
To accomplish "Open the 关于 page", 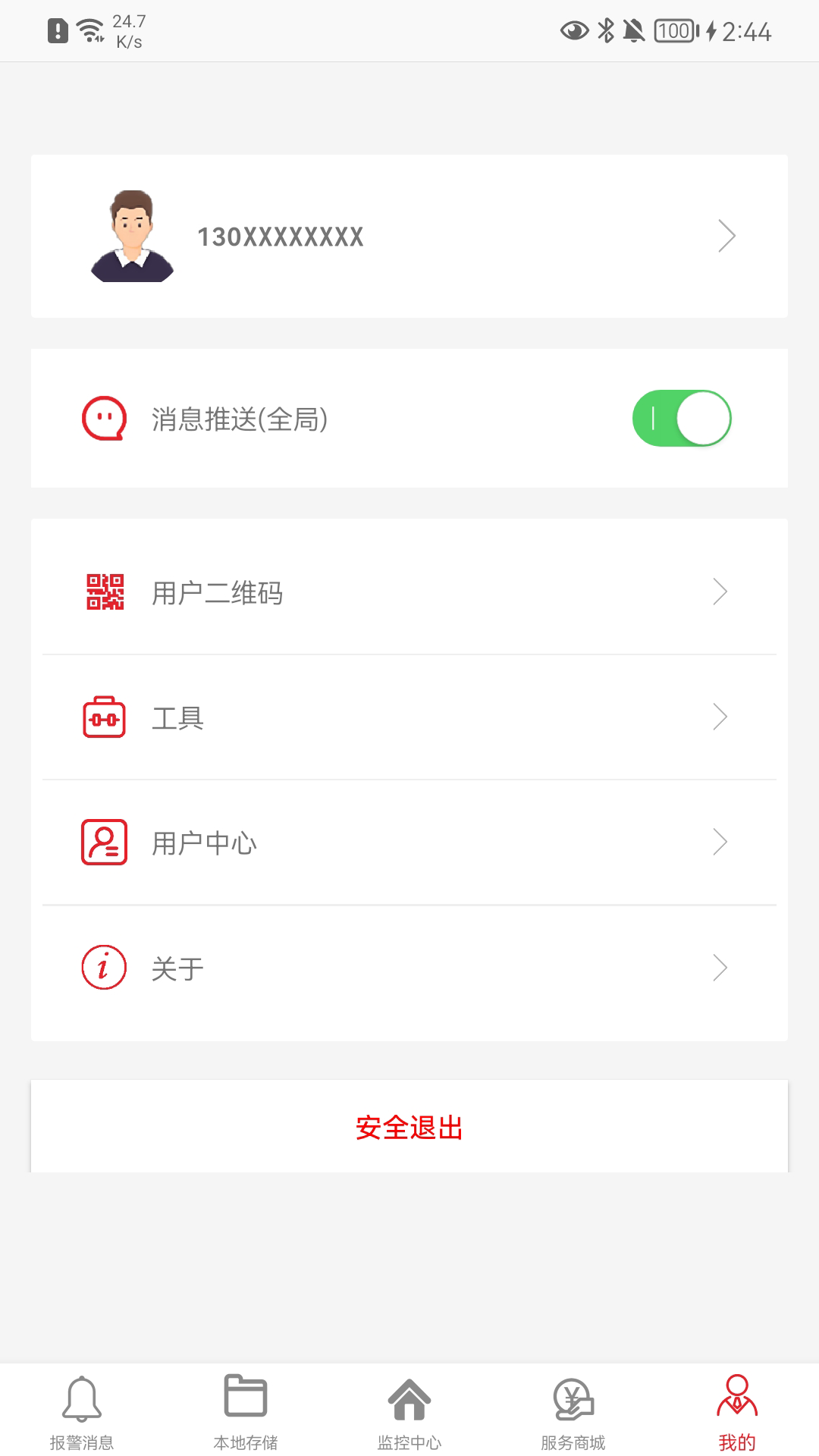I will pyautogui.click(x=409, y=968).
